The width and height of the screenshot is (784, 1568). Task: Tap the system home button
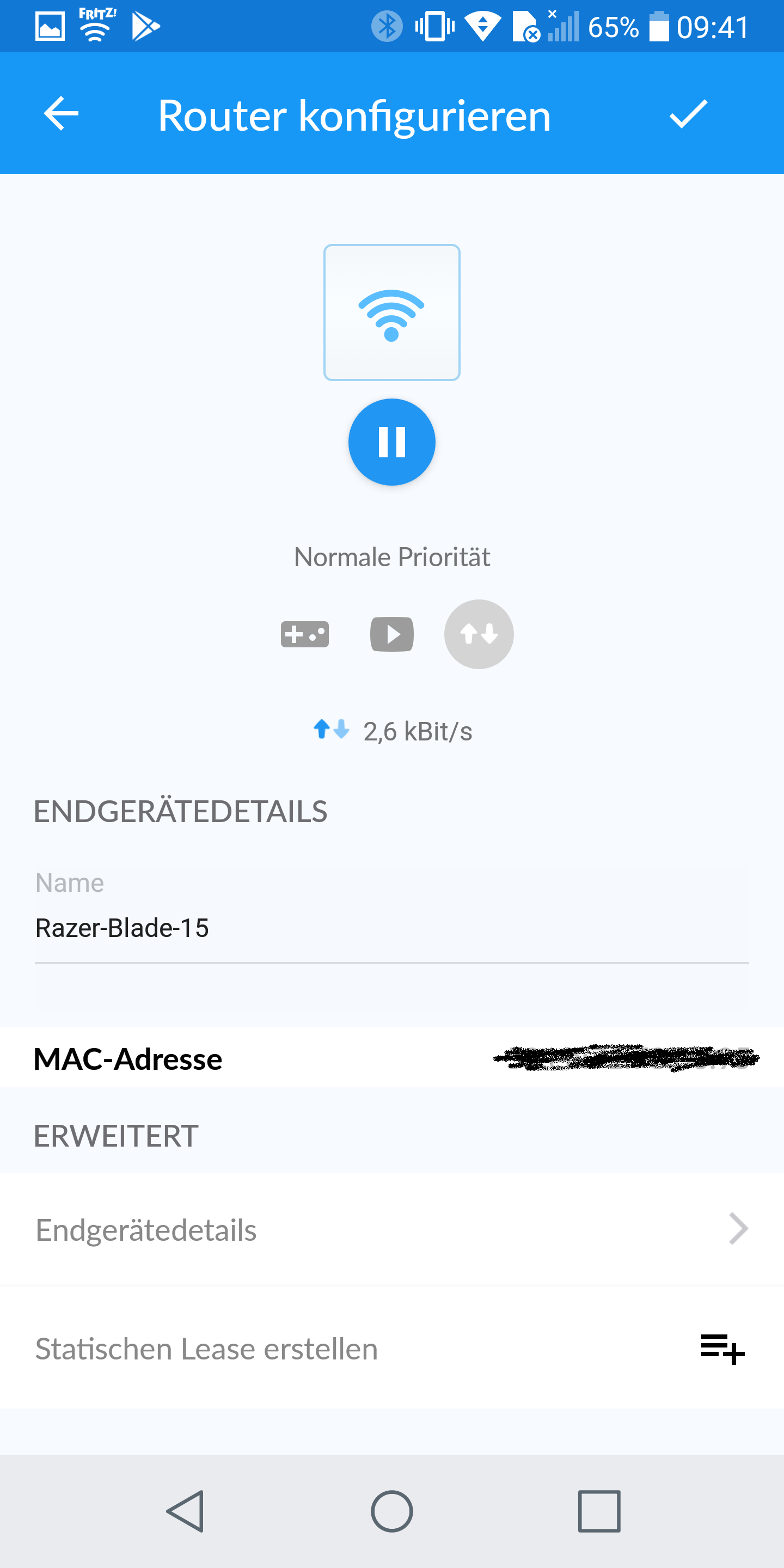391,1511
